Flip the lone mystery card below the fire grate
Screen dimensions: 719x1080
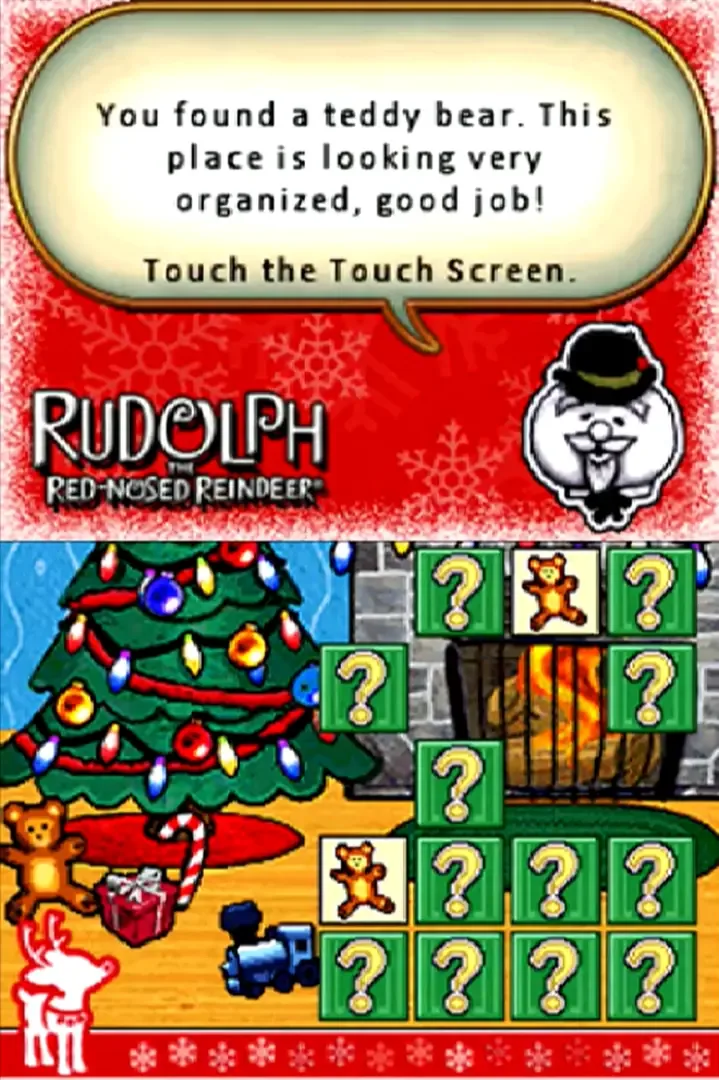point(459,784)
